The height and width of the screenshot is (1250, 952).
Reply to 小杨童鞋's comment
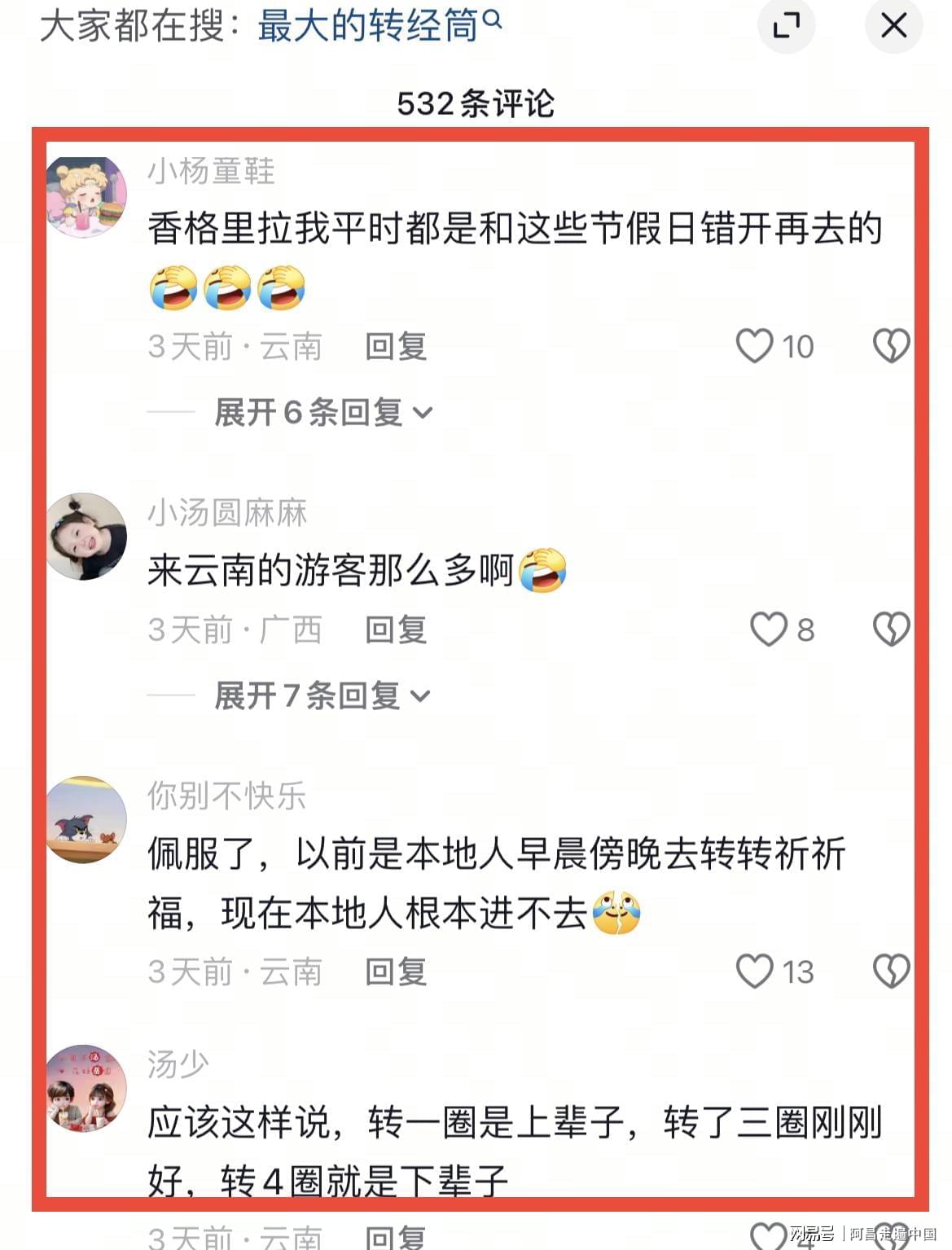396,347
